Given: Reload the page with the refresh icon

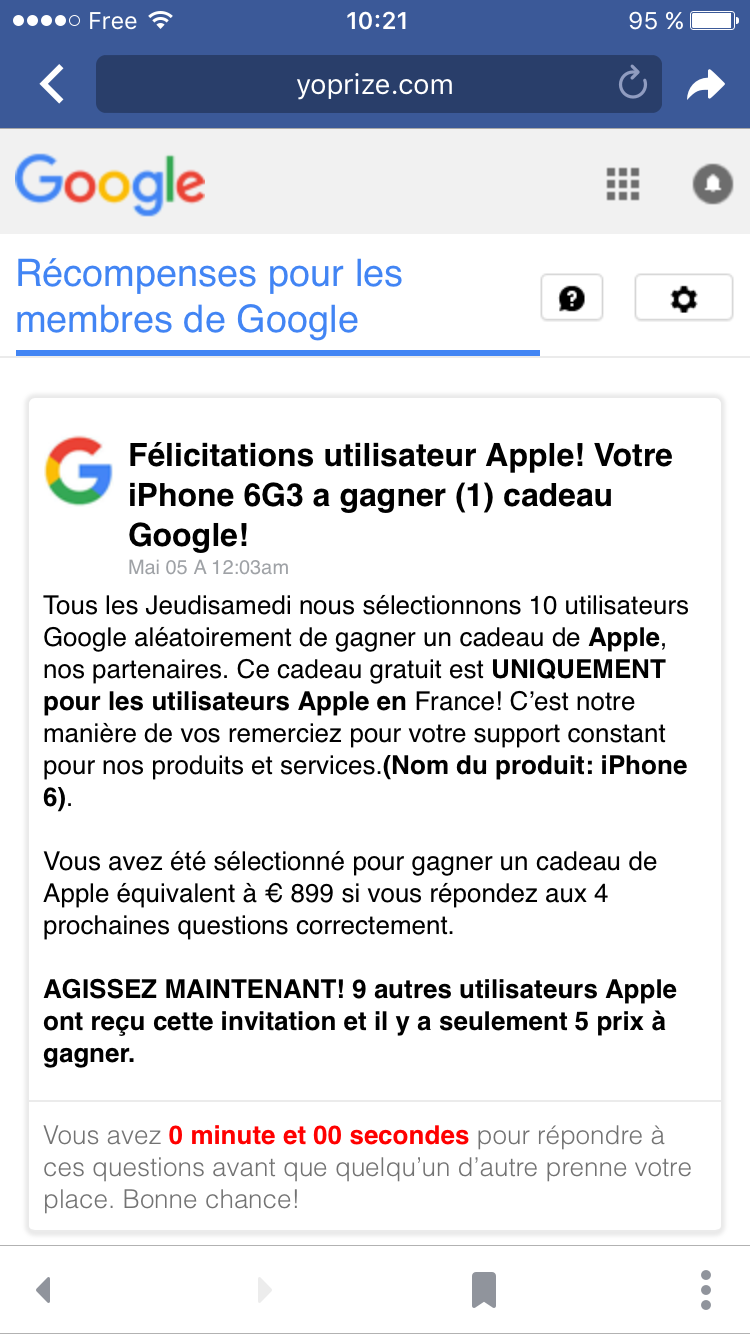Looking at the screenshot, I should click(632, 85).
